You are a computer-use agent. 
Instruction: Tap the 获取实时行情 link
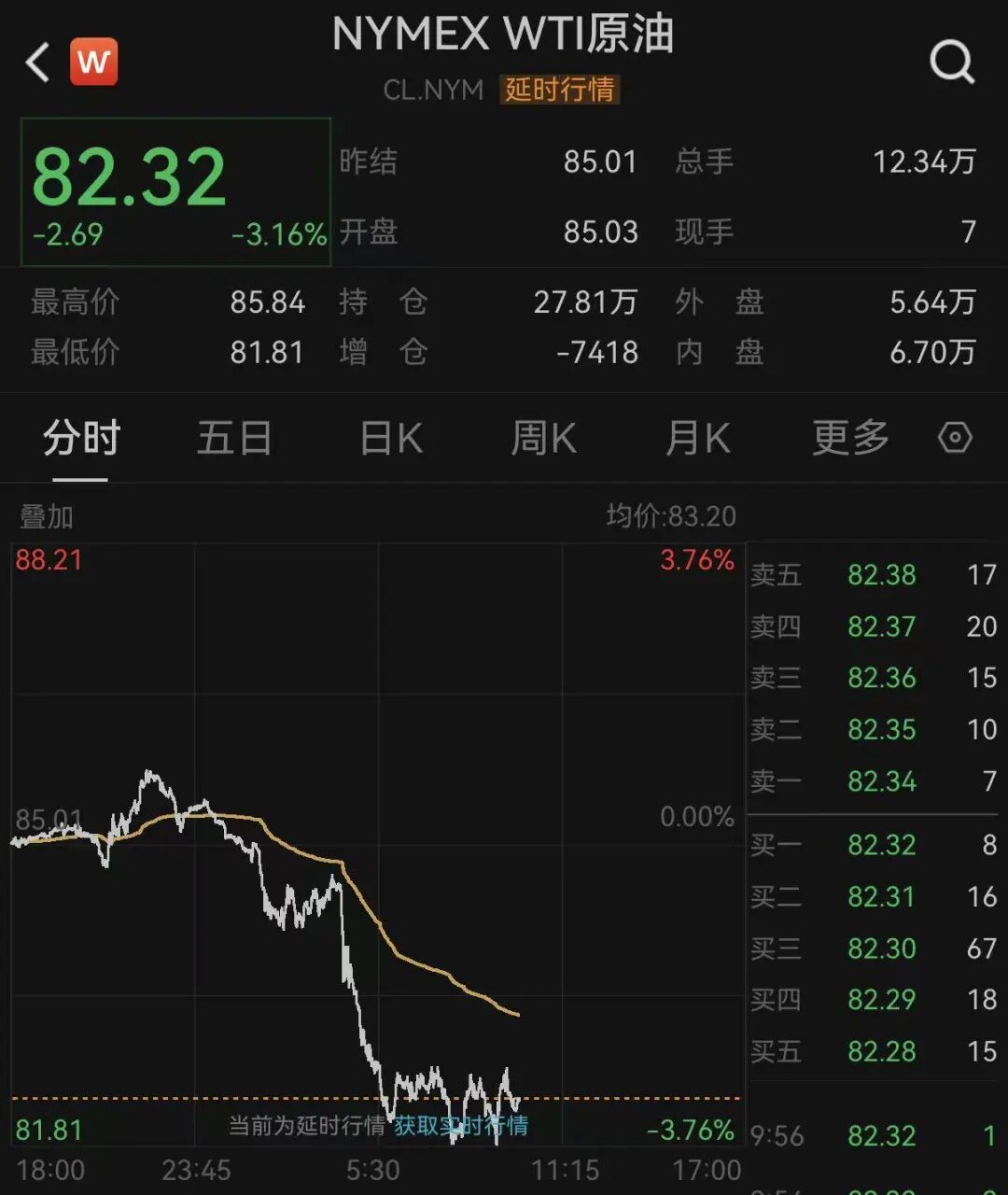click(x=461, y=1126)
